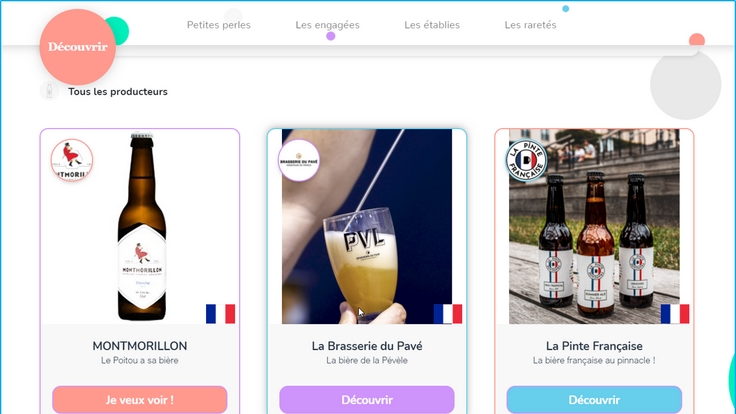The height and width of the screenshot is (414, 736).
Task: Tap the pink Découvrir circle button
Action: tap(77, 47)
